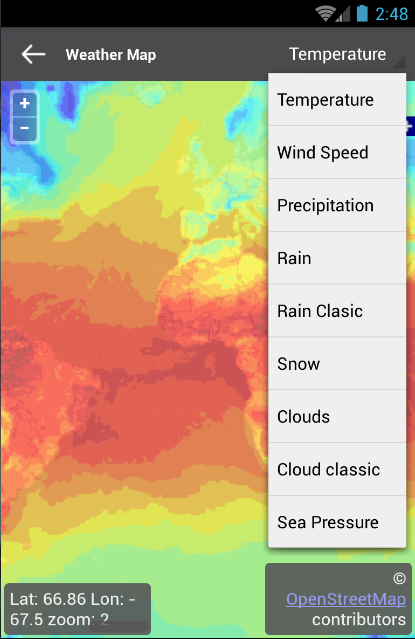Switch to Sea Pressure layer

tap(337, 522)
